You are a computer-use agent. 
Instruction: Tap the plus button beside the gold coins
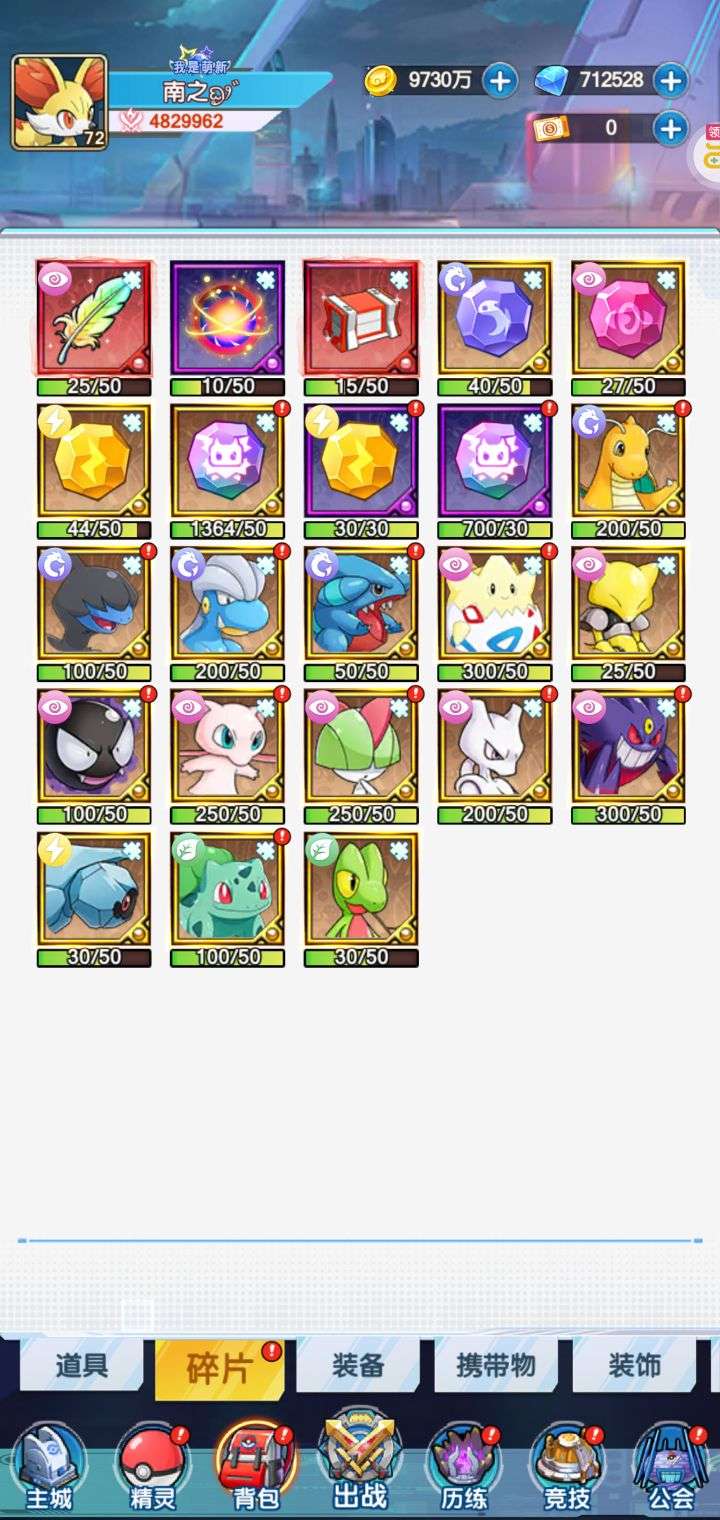pyautogui.click(x=500, y=80)
